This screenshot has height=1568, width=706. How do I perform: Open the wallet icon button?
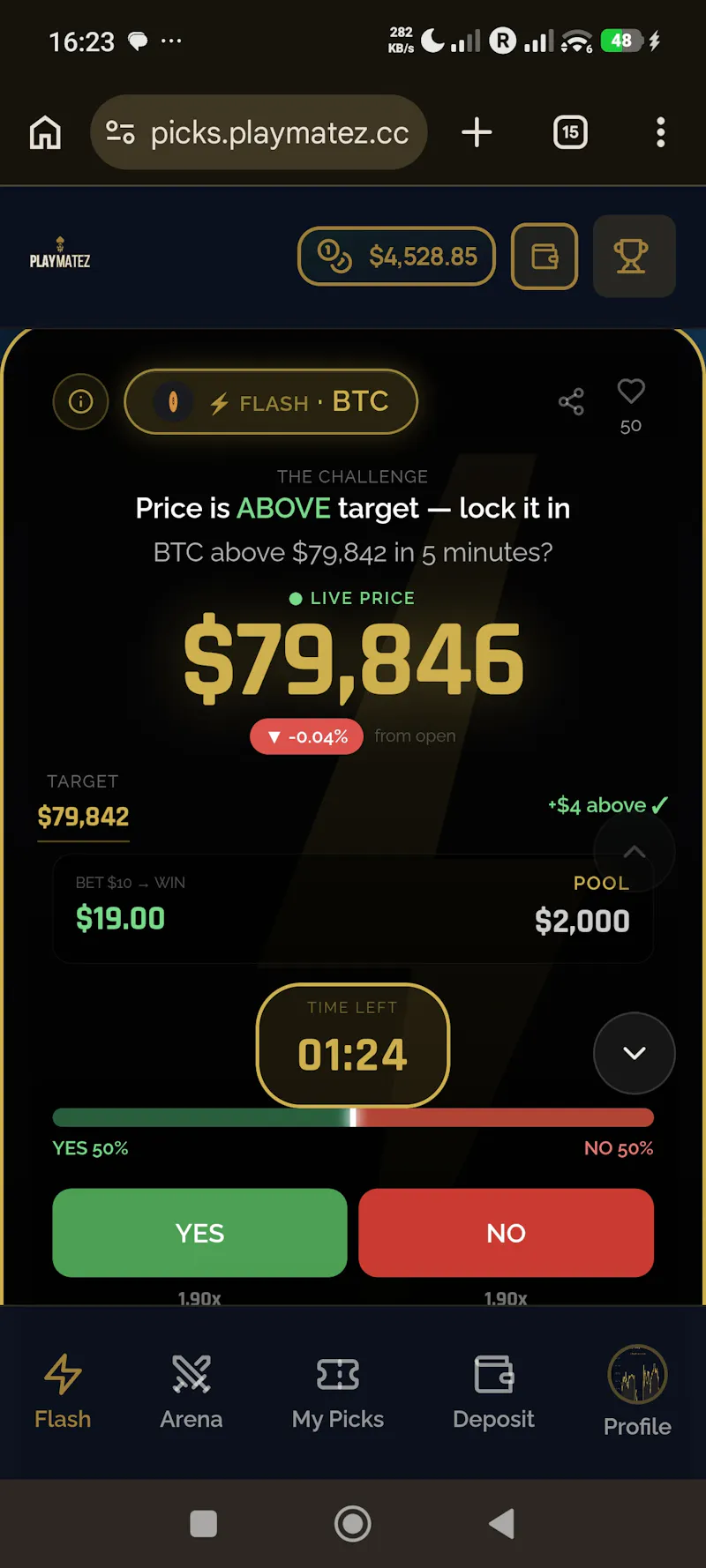pos(545,257)
